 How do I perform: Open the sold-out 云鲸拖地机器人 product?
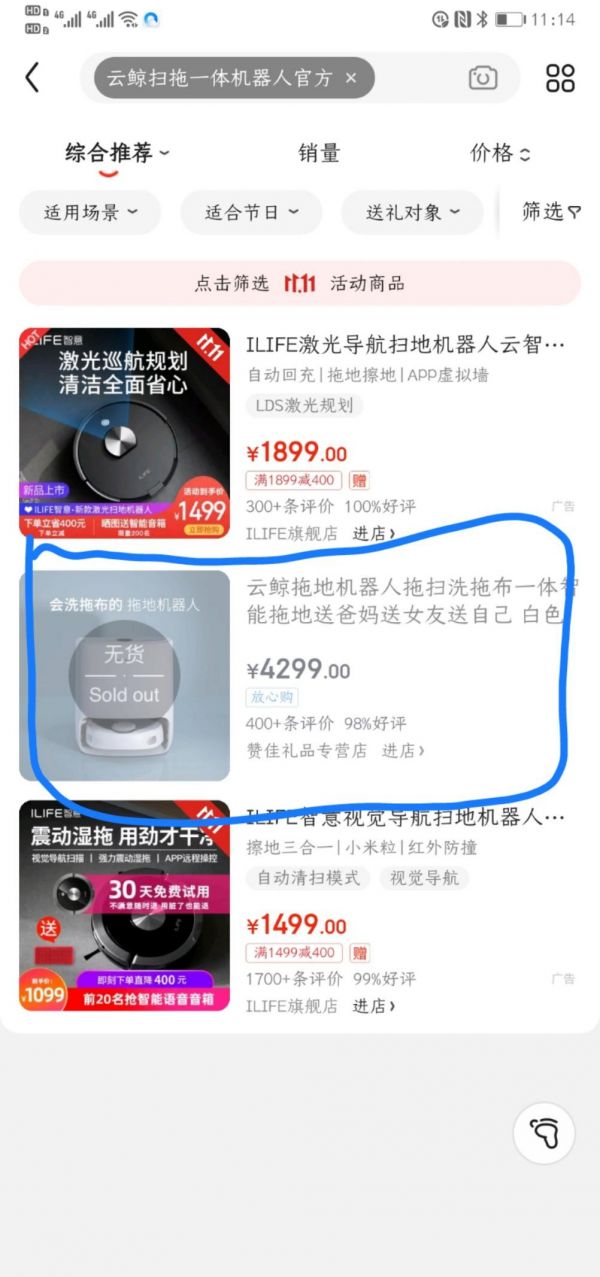pyautogui.click(x=405, y=599)
